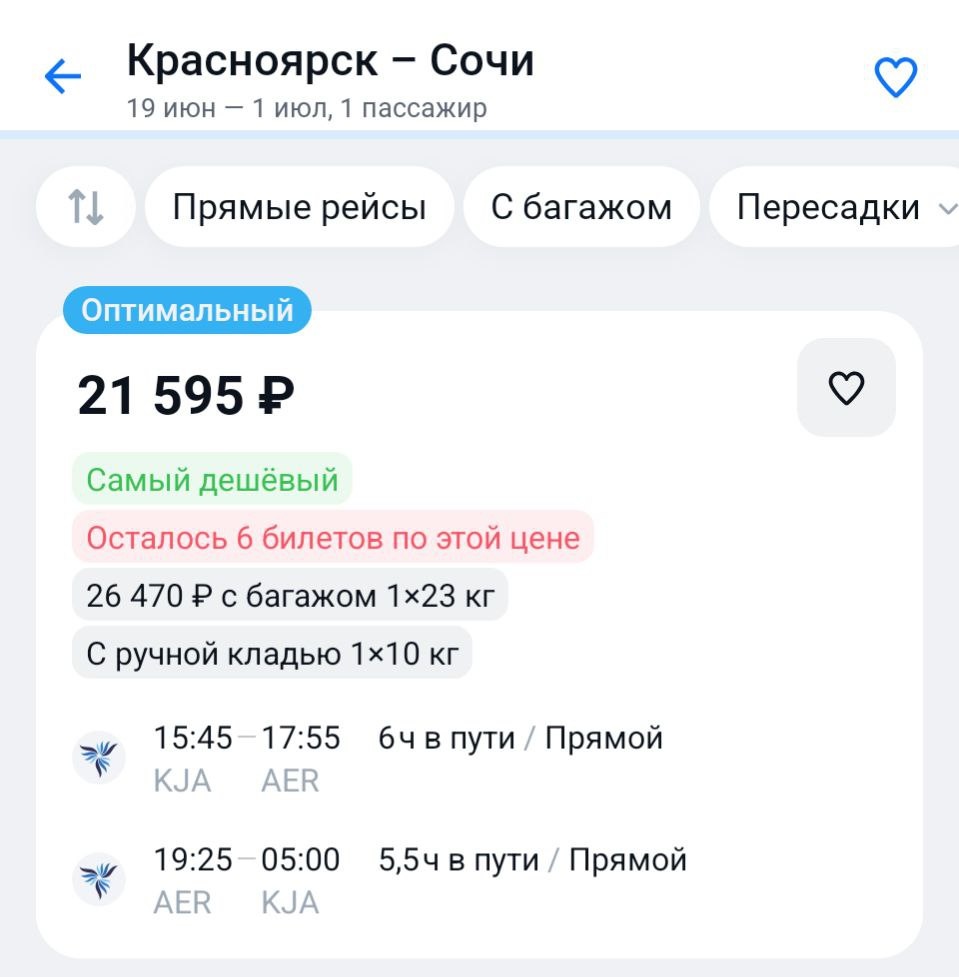
Task: Enable the С багажом filter chip
Action: point(581,207)
